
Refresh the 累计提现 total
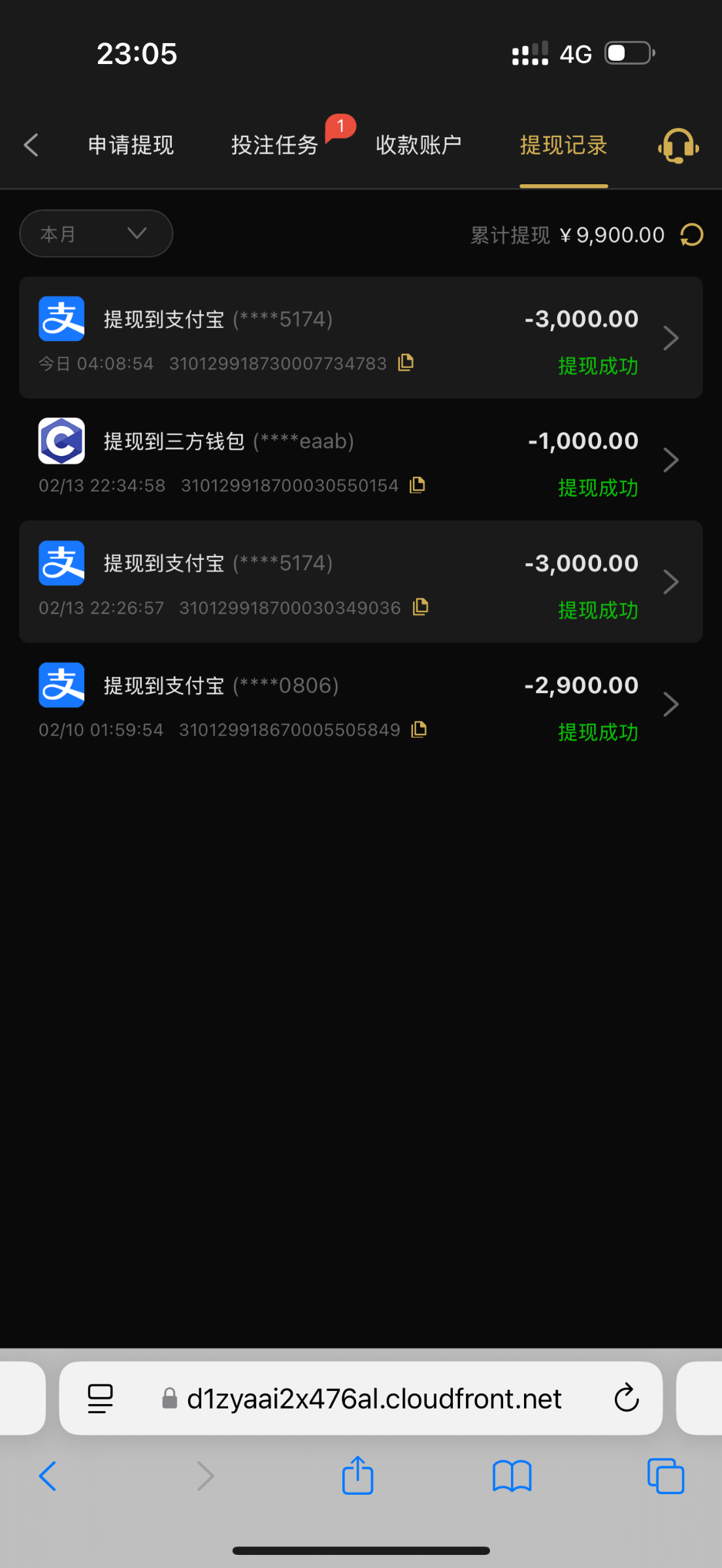coord(692,235)
